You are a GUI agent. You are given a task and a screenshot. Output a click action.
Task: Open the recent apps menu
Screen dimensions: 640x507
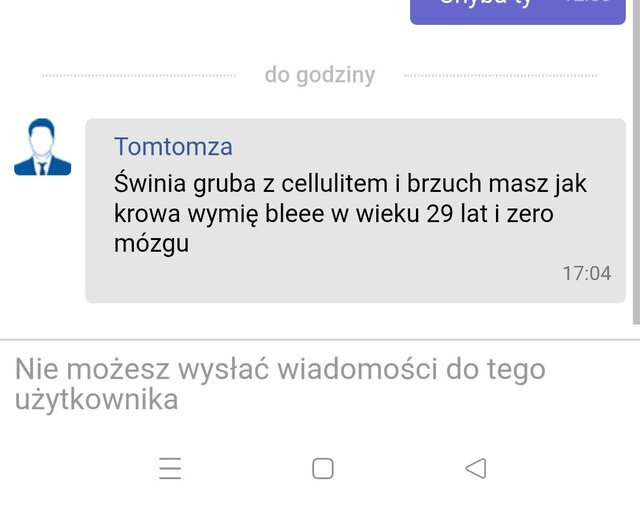[170, 468]
